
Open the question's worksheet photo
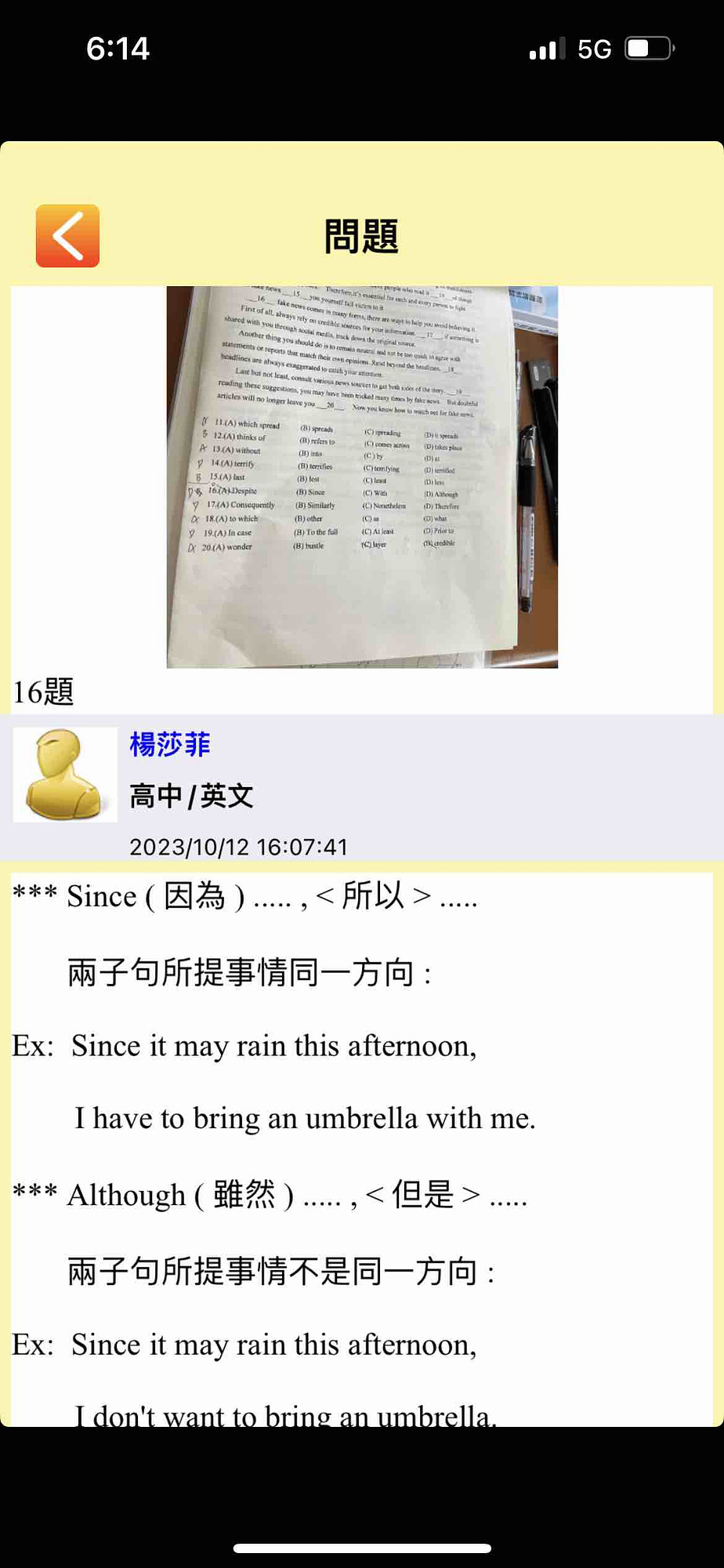[x=362, y=477]
